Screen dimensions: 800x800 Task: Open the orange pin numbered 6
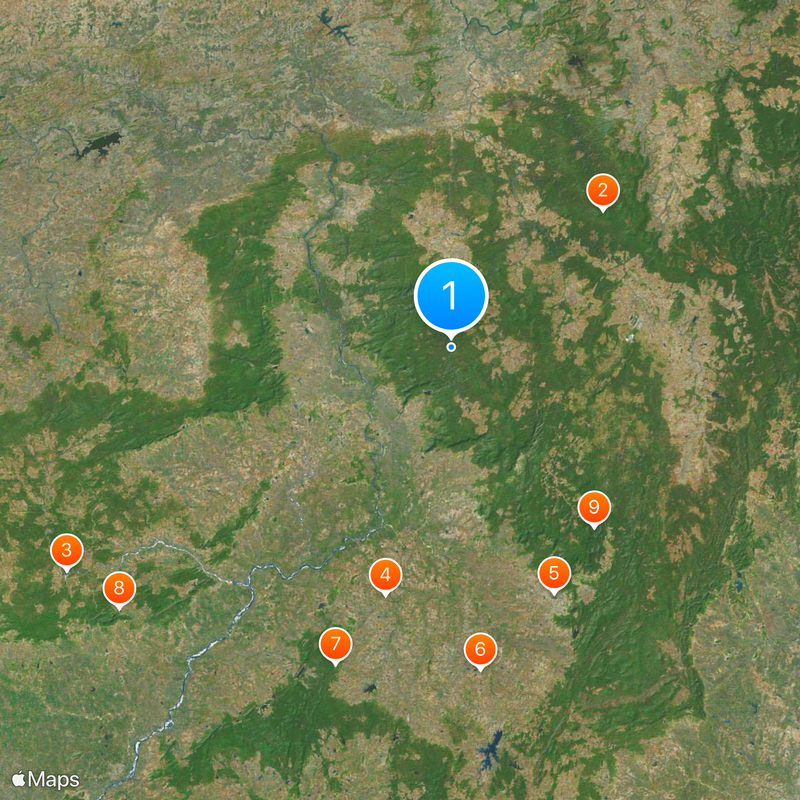click(x=480, y=649)
